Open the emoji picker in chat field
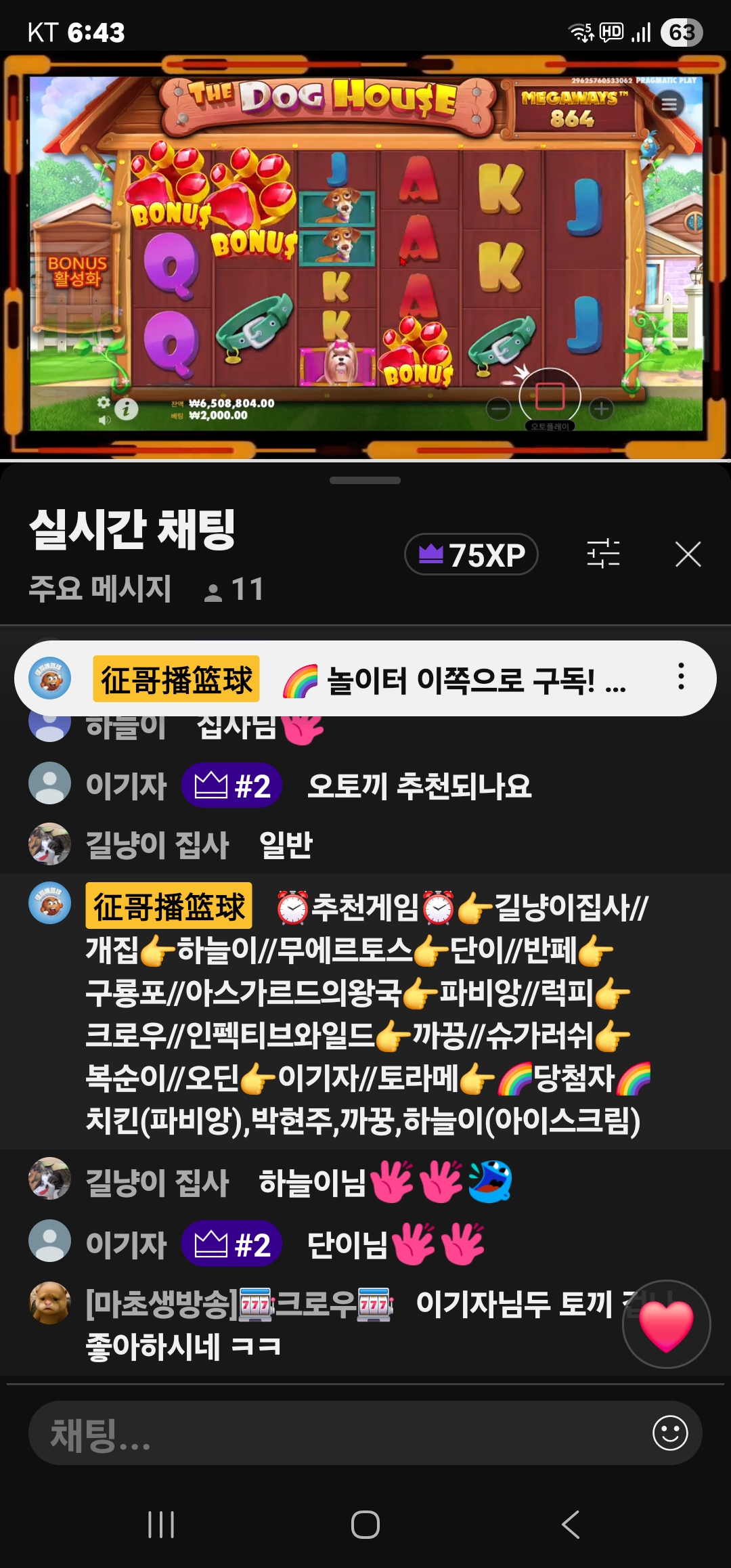Screen dimensions: 731x1568 (x=670, y=1433)
